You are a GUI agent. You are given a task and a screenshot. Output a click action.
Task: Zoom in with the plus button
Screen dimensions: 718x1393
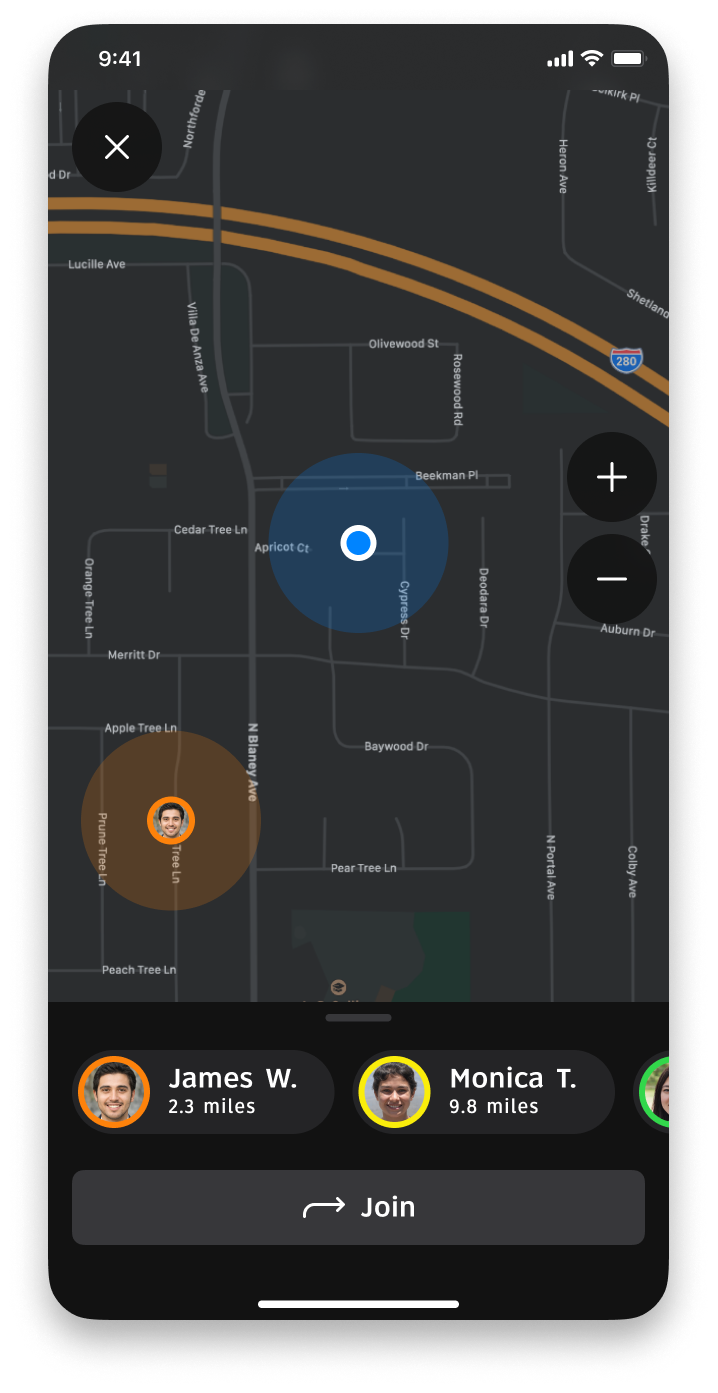(x=611, y=477)
